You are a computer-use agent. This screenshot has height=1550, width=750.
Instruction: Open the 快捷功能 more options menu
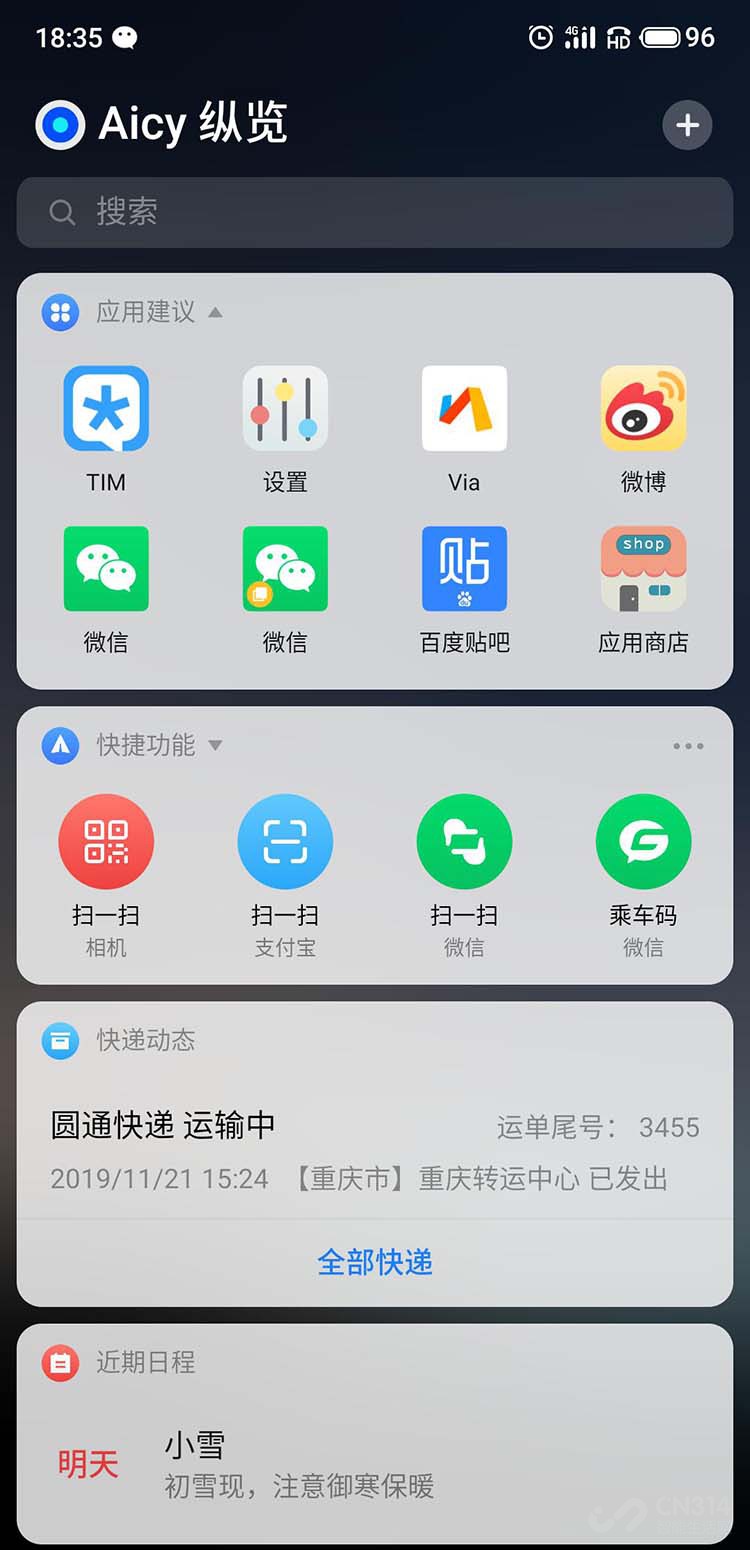click(688, 745)
